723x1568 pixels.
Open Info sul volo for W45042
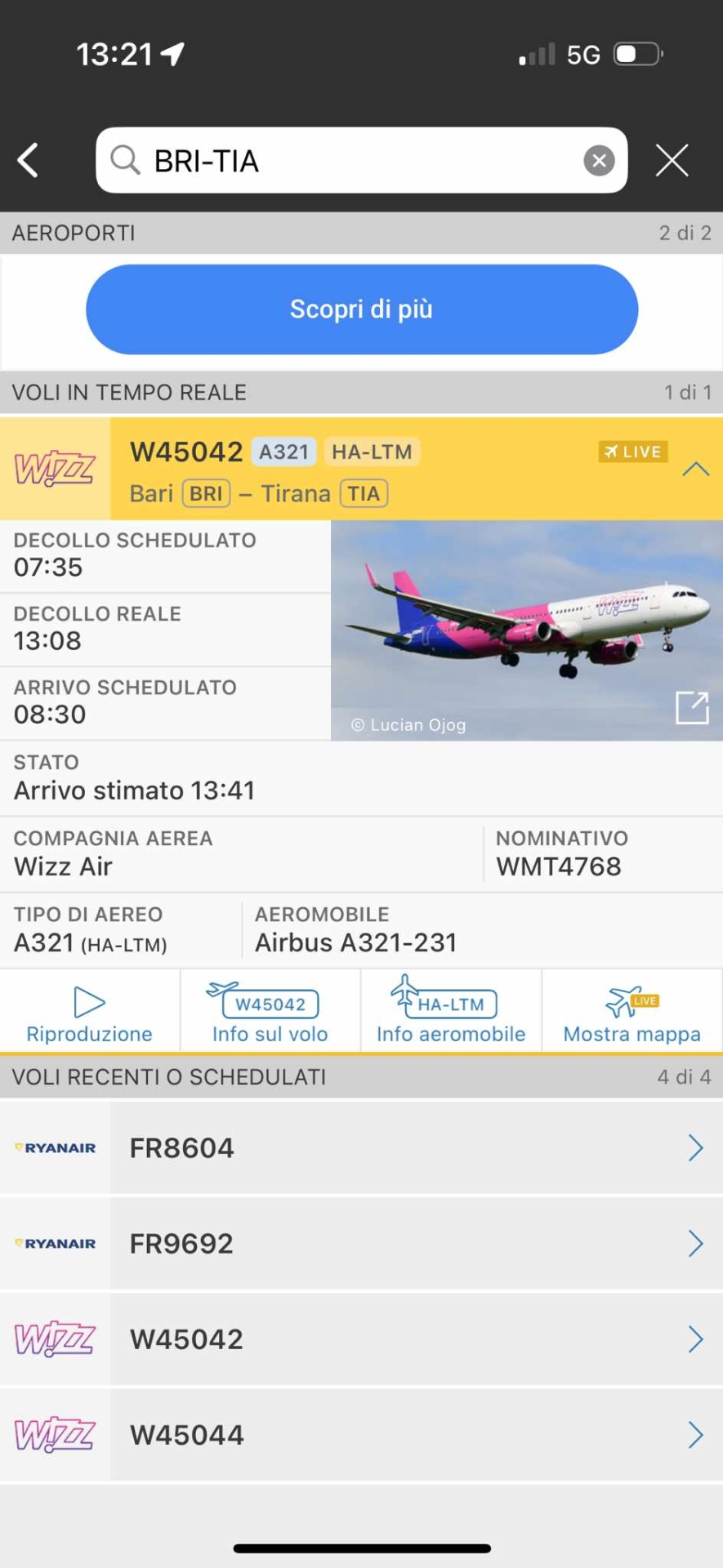(x=270, y=1013)
